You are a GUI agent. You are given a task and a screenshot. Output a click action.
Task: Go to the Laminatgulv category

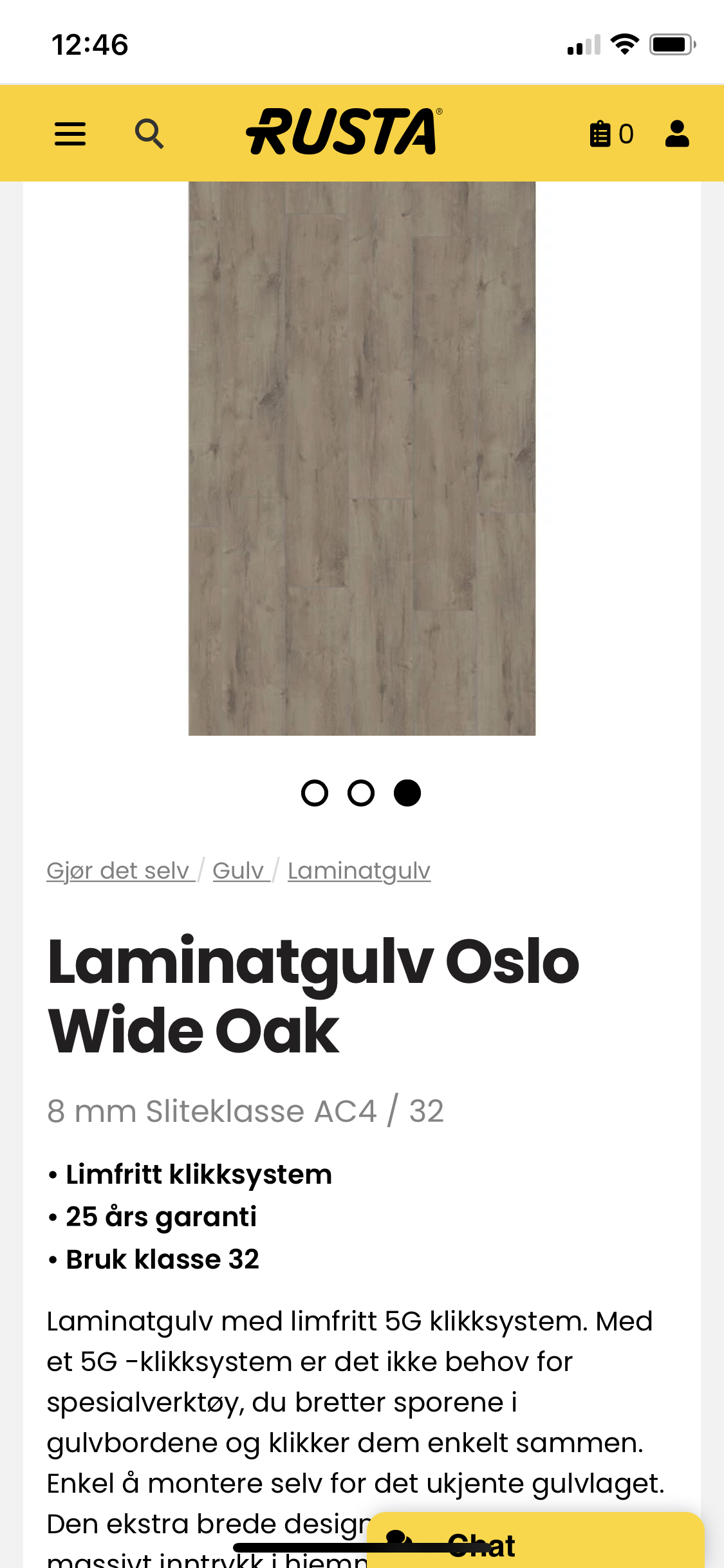(359, 871)
